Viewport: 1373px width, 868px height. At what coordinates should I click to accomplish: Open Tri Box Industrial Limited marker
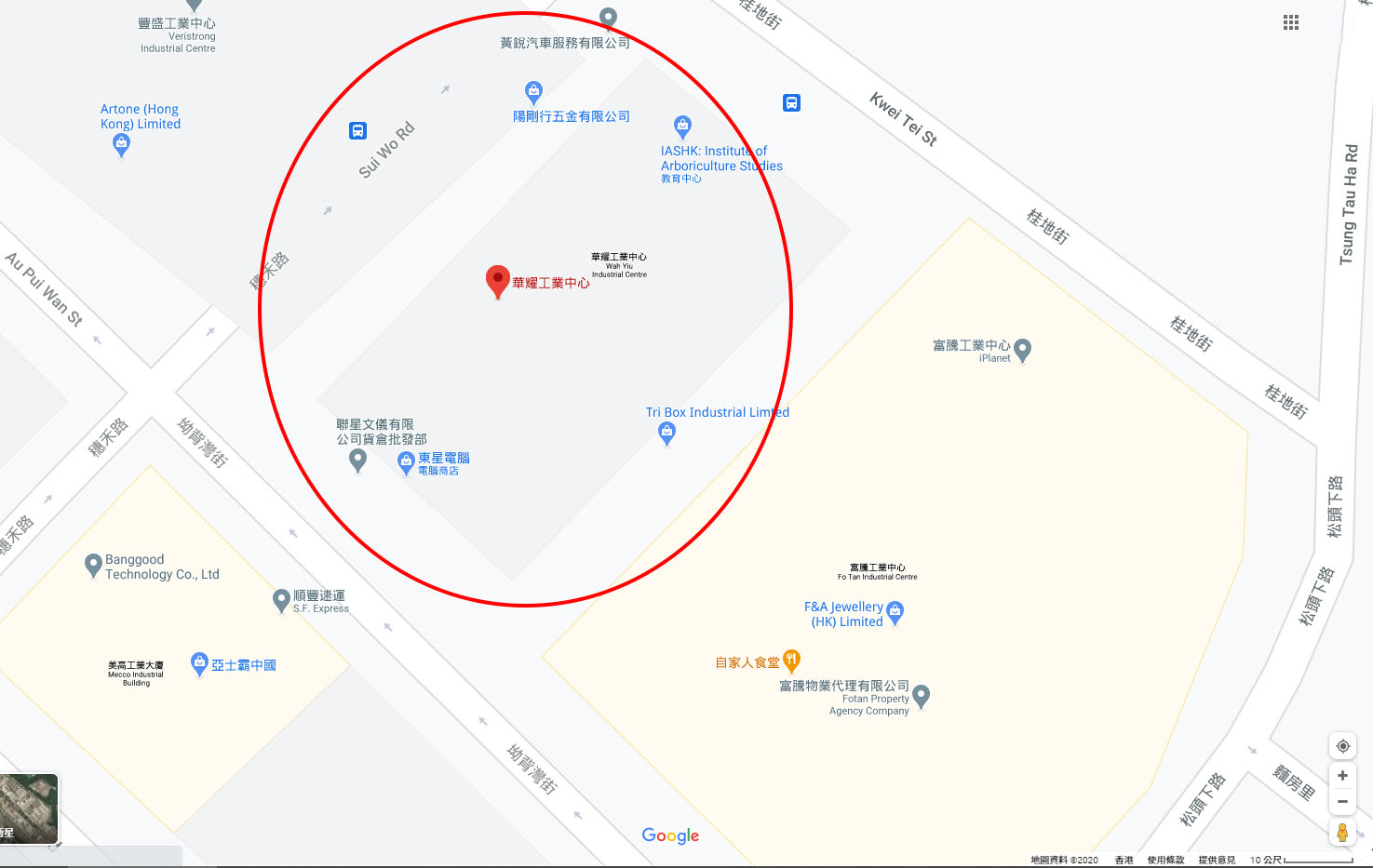(666, 432)
